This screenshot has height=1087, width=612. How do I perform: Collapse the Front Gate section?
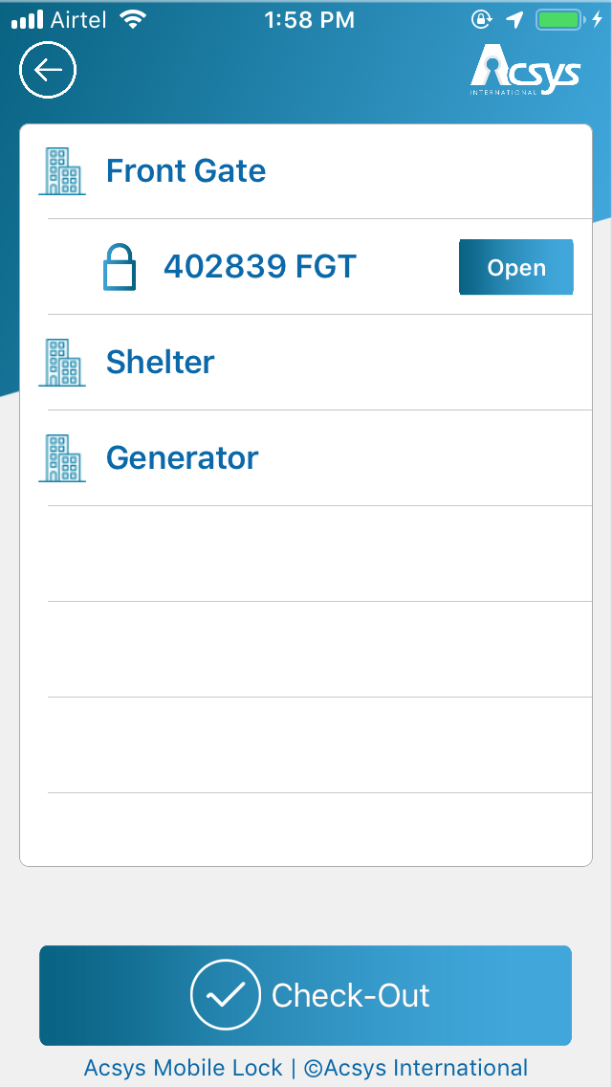[306, 171]
